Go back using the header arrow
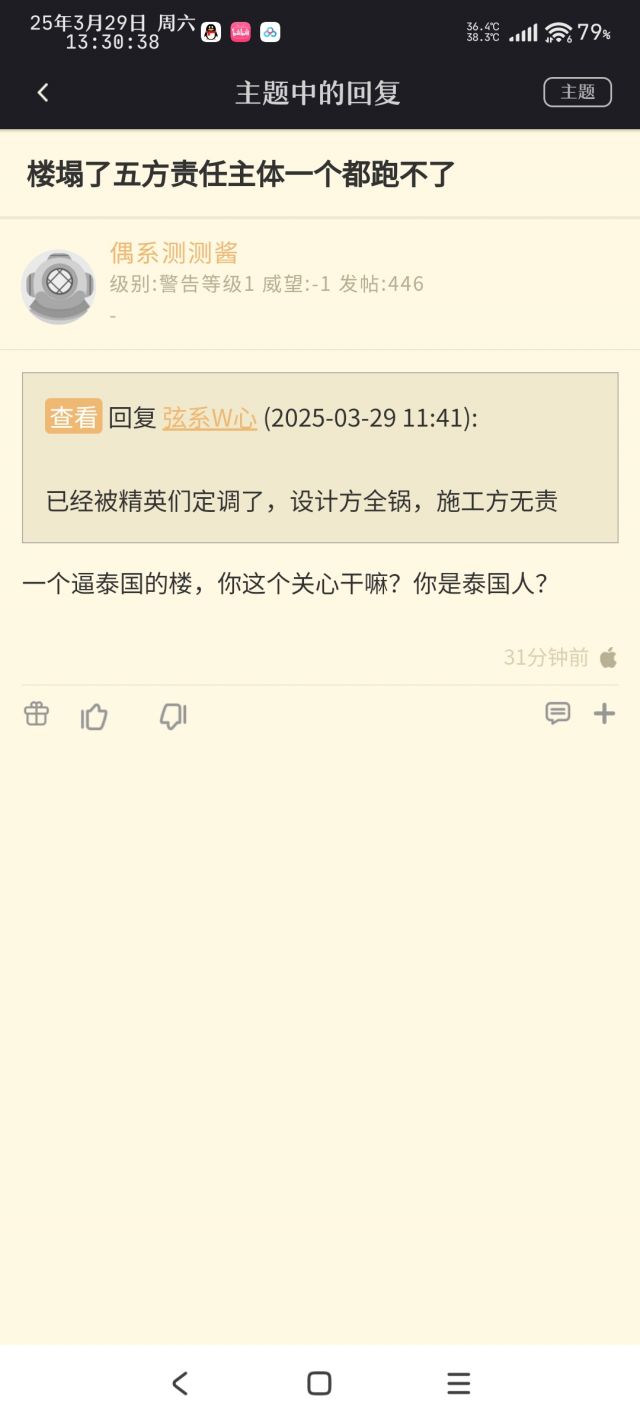 (43, 93)
